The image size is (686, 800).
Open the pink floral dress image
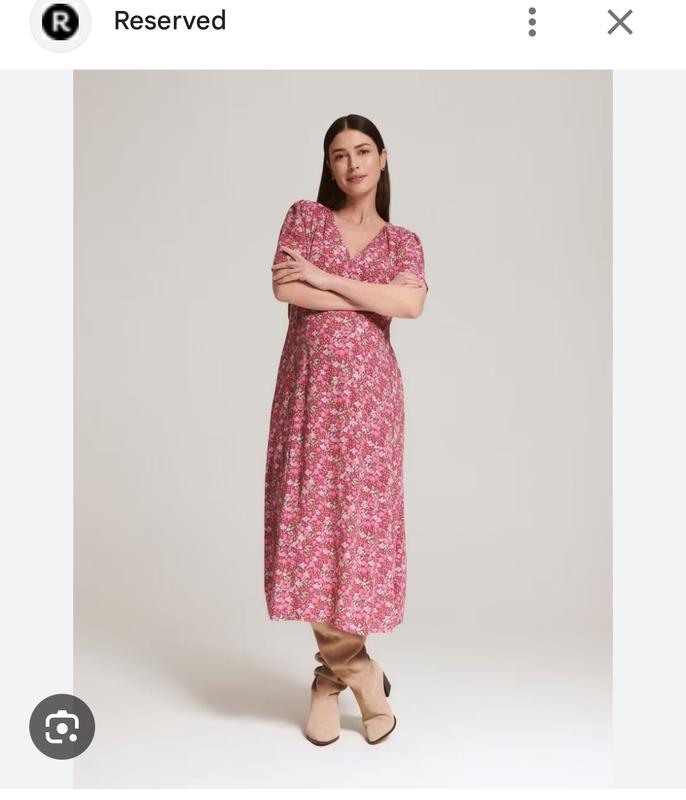[x=342, y=428]
